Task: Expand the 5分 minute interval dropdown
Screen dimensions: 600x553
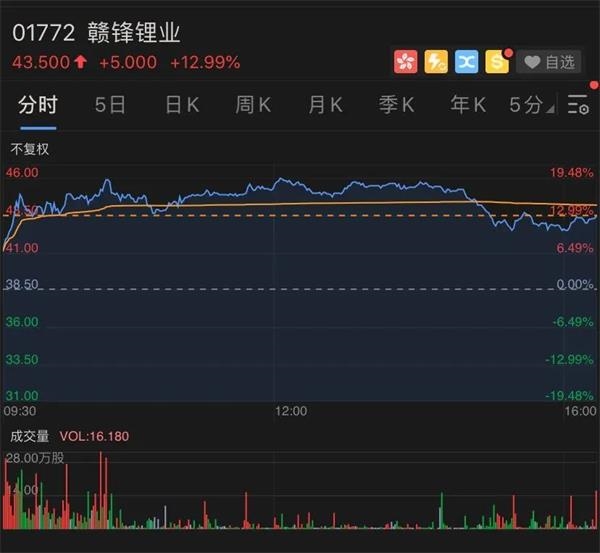Action: point(530,105)
